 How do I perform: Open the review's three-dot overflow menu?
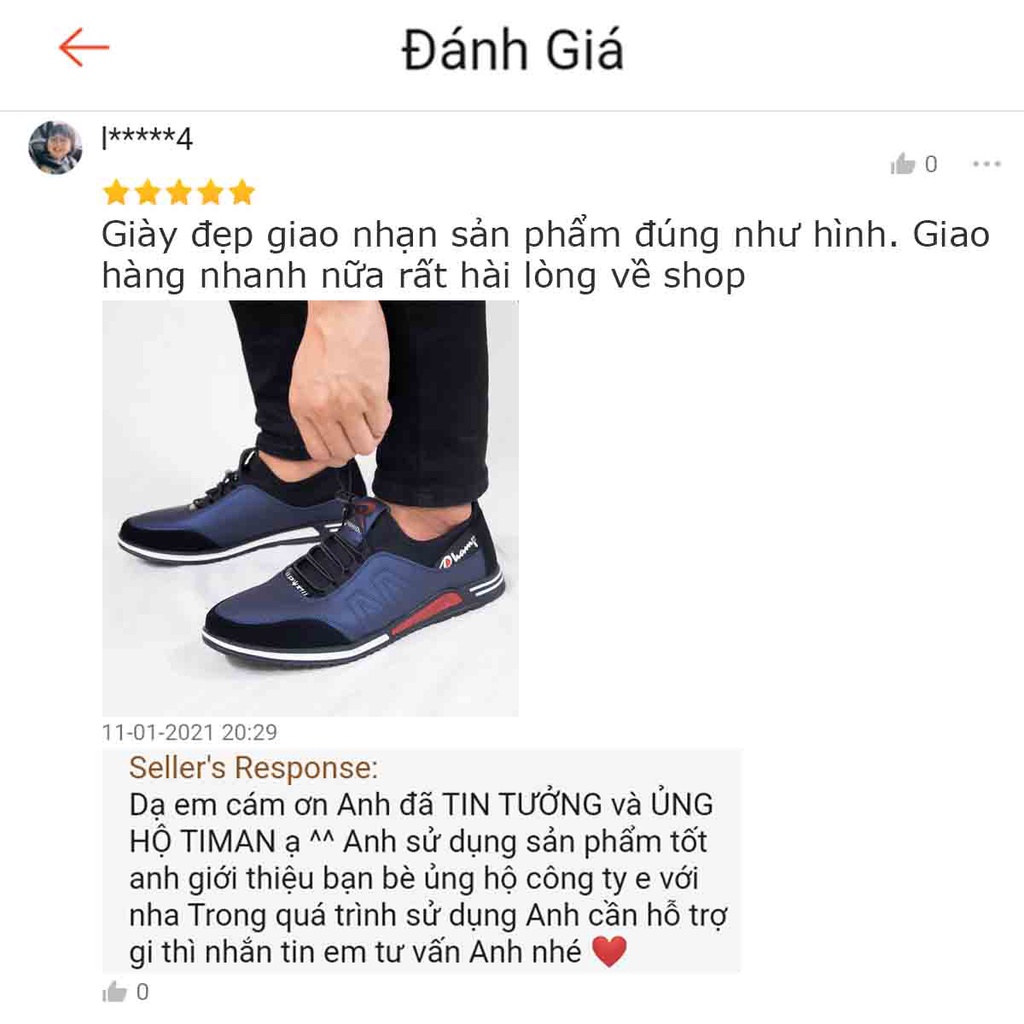pyautogui.click(x=986, y=165)
